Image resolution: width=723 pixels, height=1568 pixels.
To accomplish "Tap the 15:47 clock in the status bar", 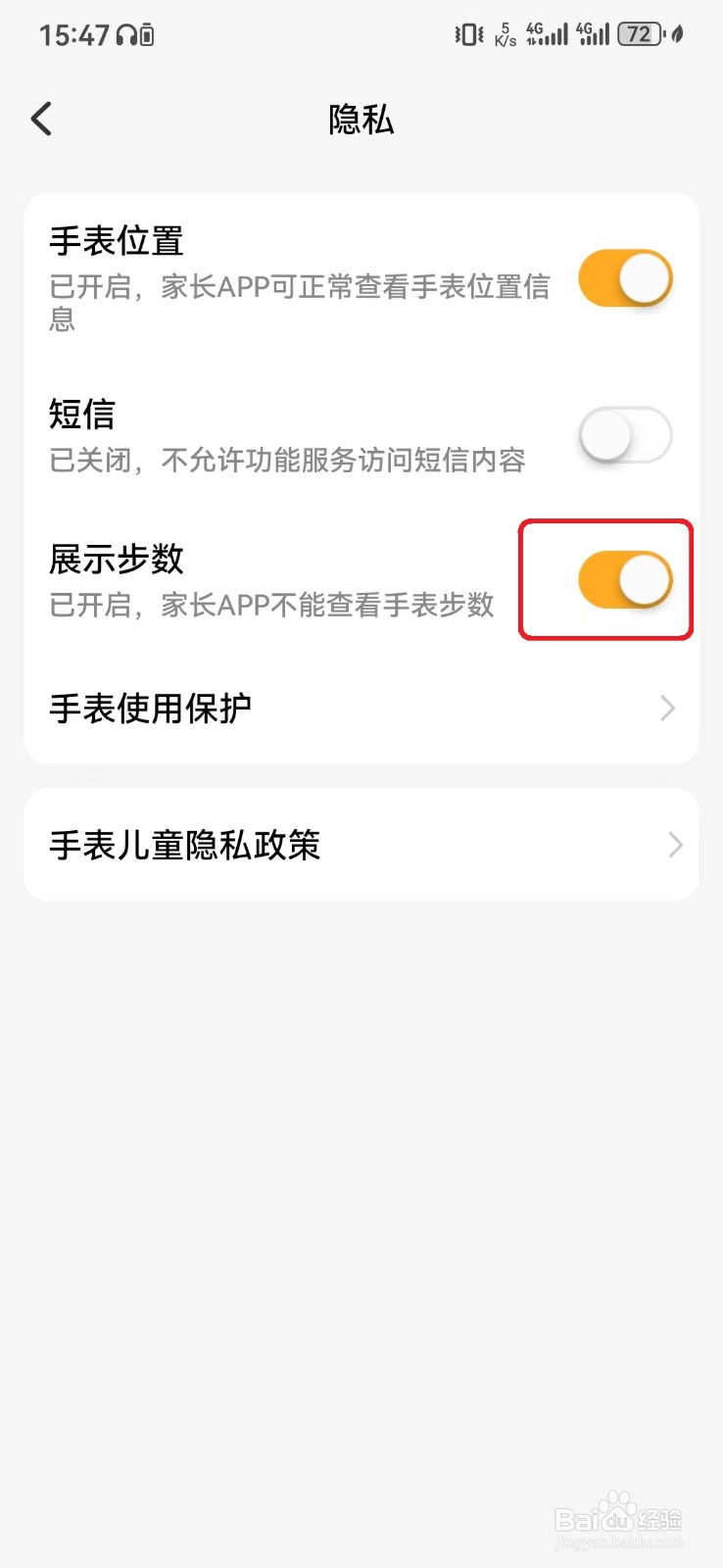I will point(73,34).
